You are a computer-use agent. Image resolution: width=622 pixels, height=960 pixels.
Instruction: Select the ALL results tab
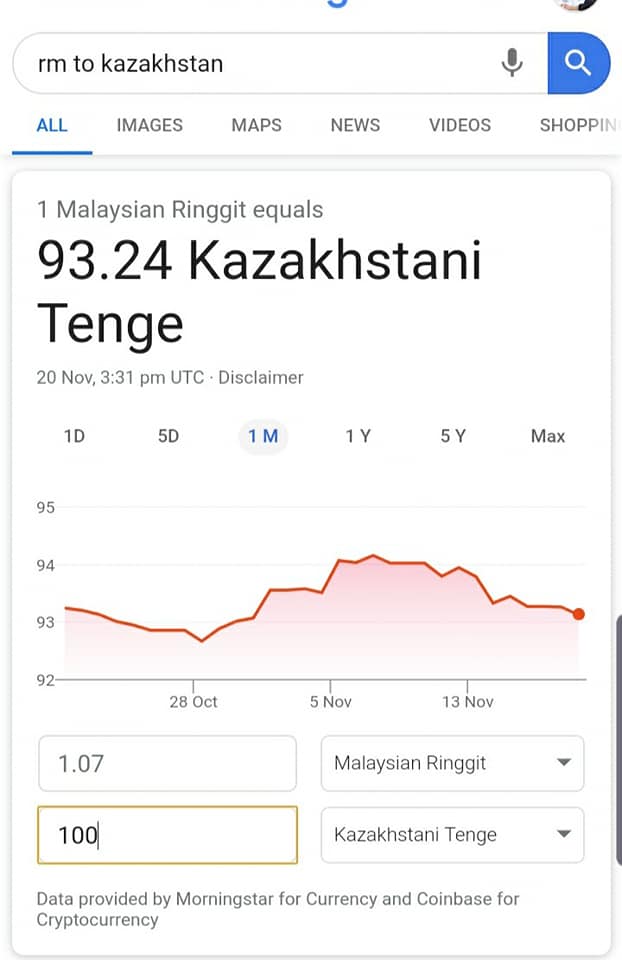click(x=52, y=125)
